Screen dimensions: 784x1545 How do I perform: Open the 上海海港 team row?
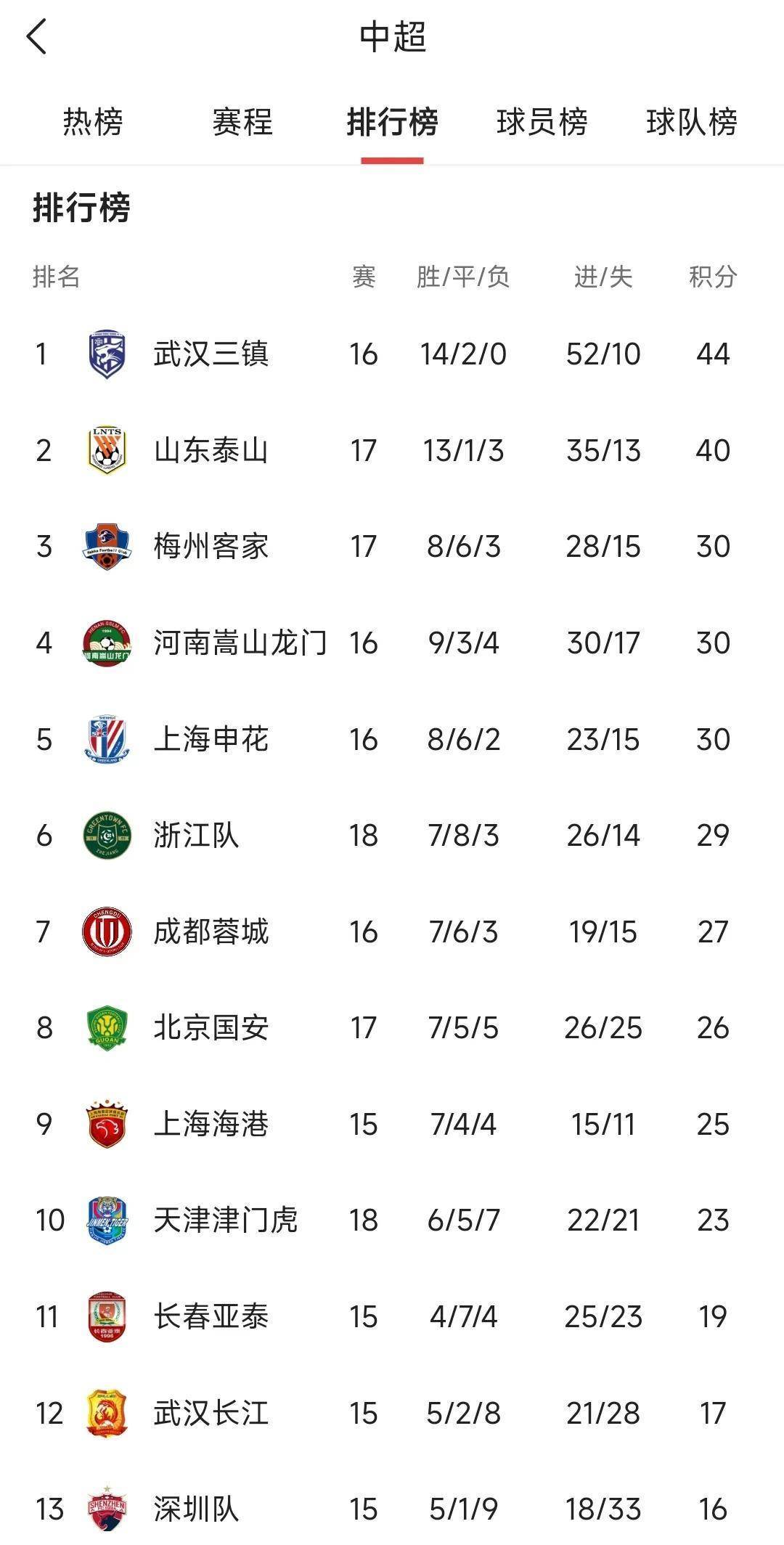[x=211, y=1125]
